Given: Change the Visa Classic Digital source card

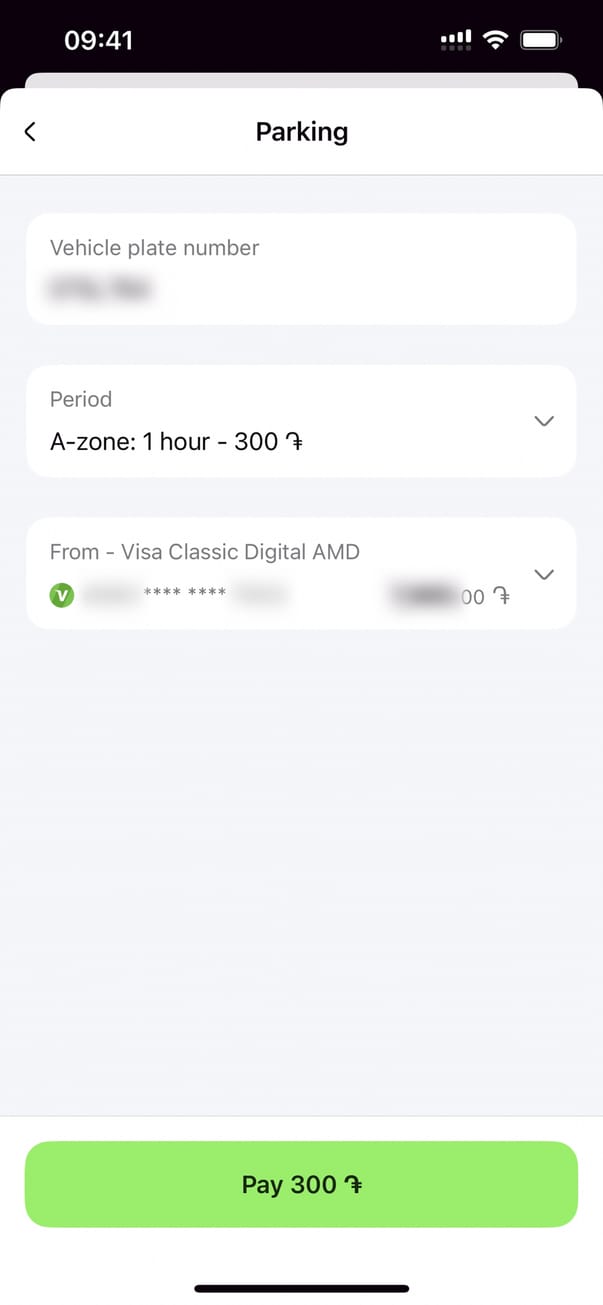Looking at the screenshot, I should click(x=543, y=574).
